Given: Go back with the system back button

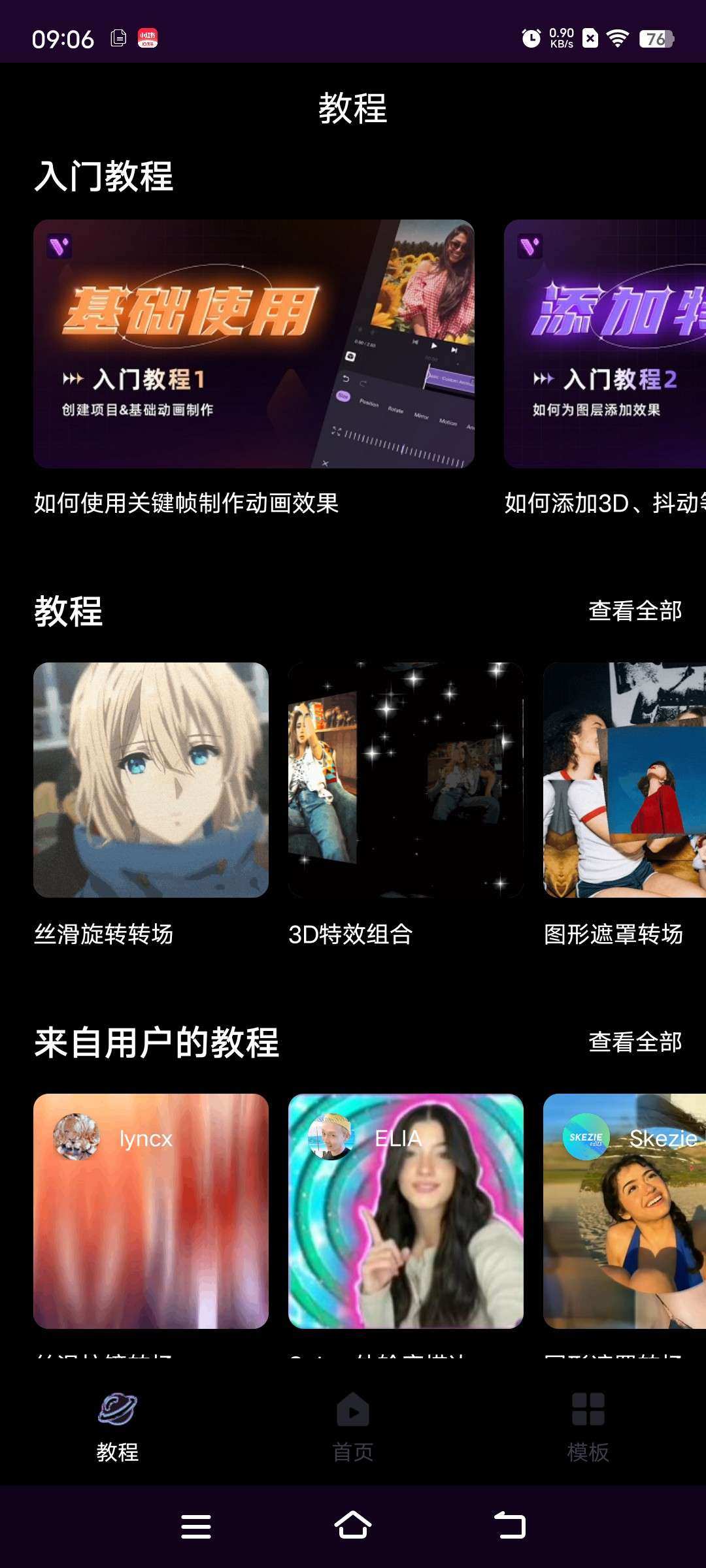Looking at the screenshot, I should click(510, 1526).
